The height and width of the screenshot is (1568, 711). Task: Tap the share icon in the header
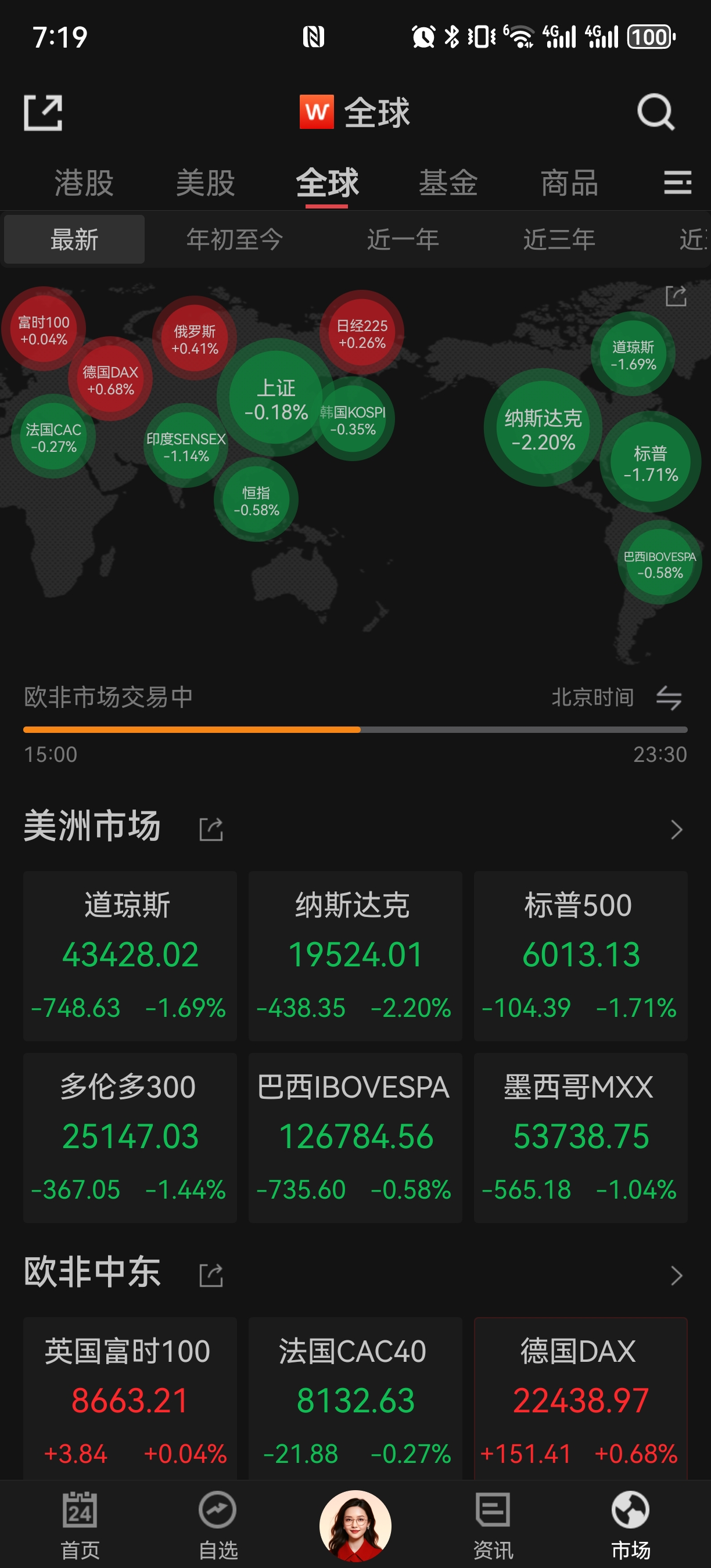43,113
